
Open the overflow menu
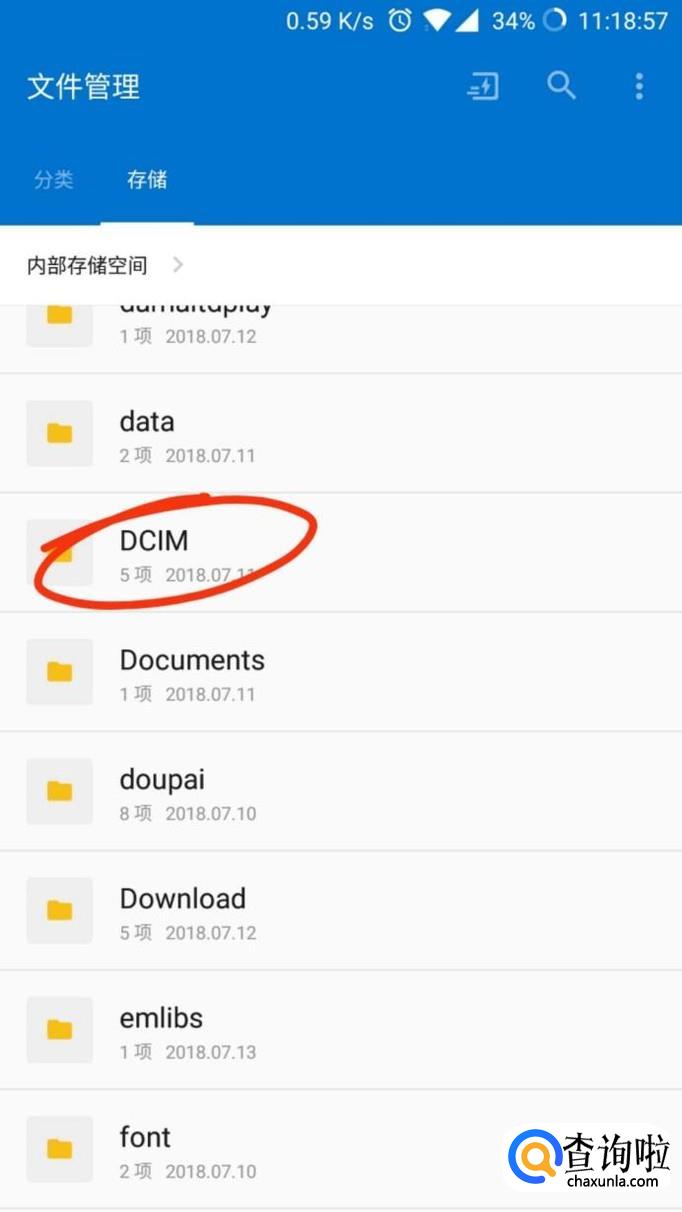pyautogui.click(x=639, y=86)
